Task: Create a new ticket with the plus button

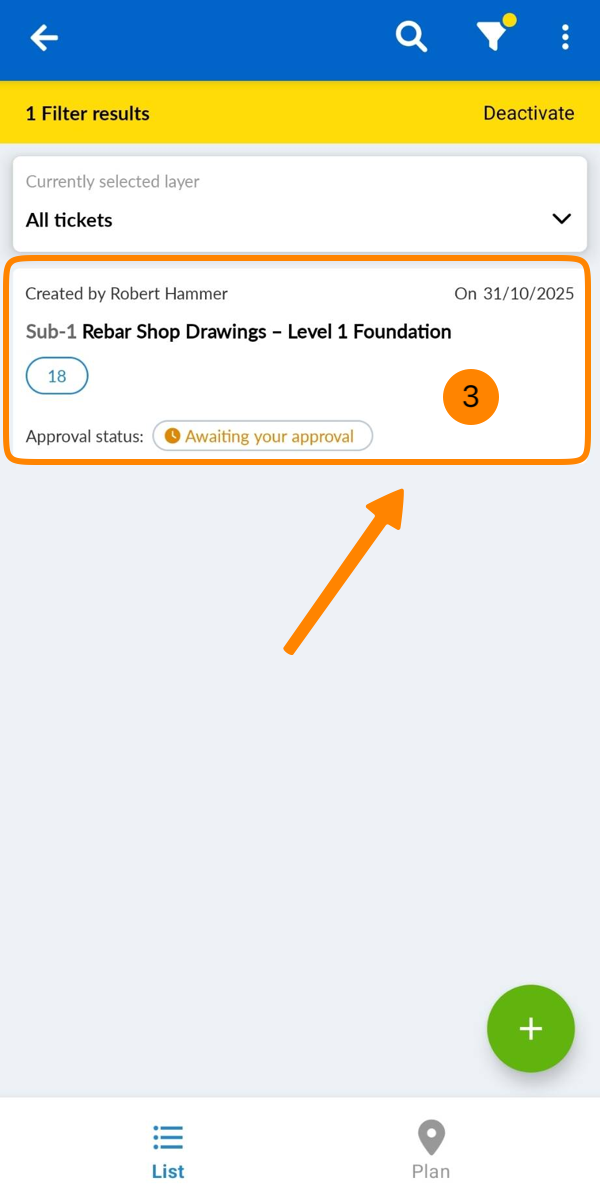Action: (530, 1028)
